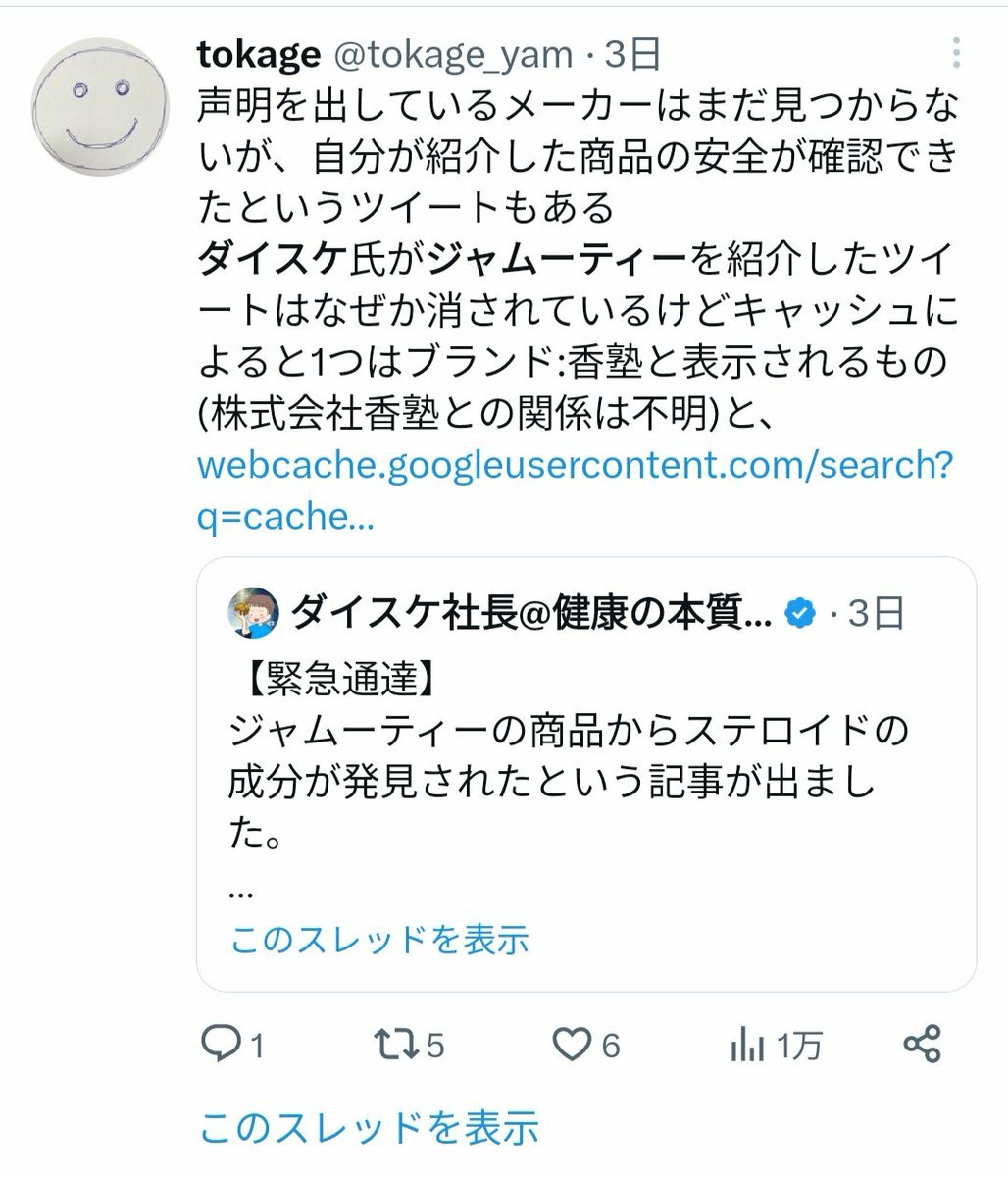Retweet tokage's tweet
Image resolution: width=1008 pixels, height=1177 pixels.
[394, 1045]
